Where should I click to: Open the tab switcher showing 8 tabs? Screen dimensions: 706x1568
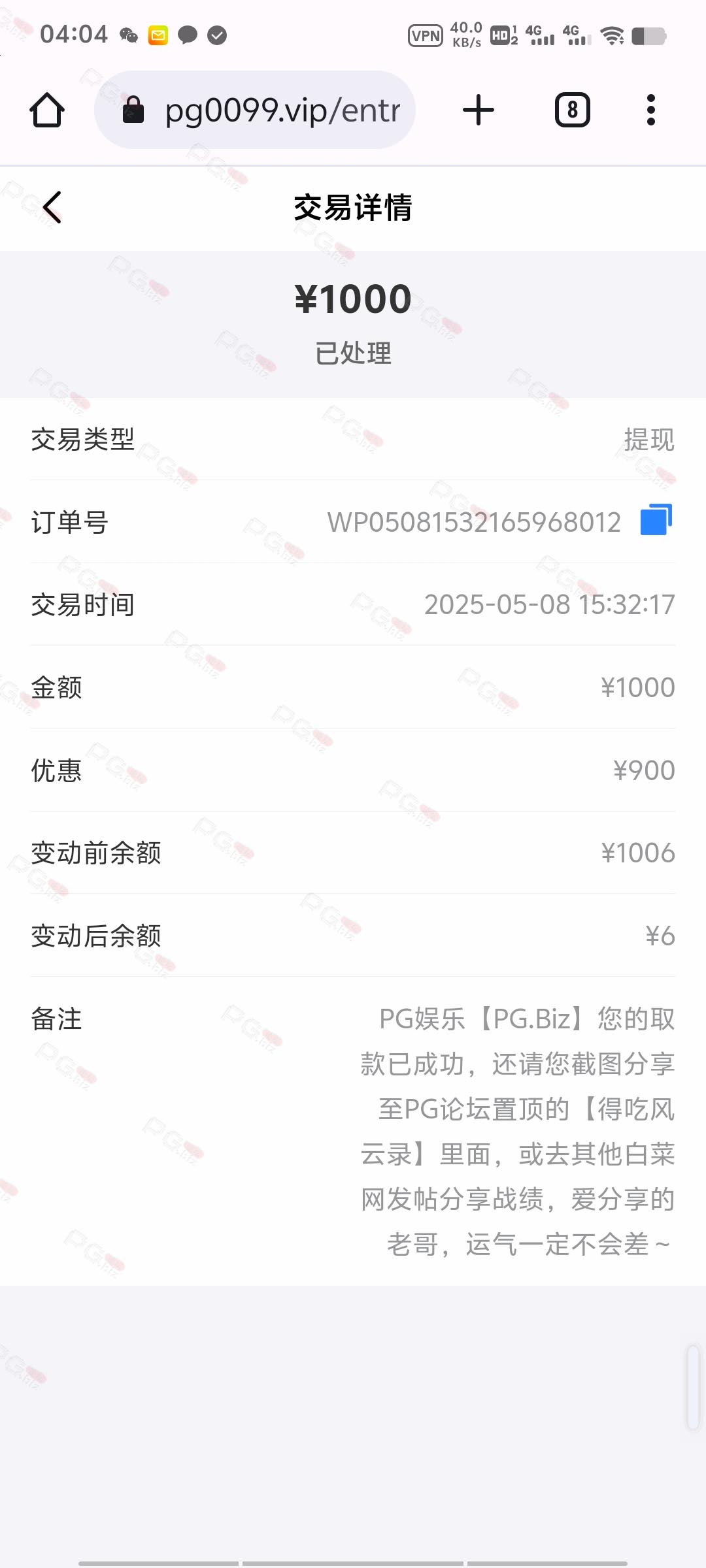tap(573, 110)
